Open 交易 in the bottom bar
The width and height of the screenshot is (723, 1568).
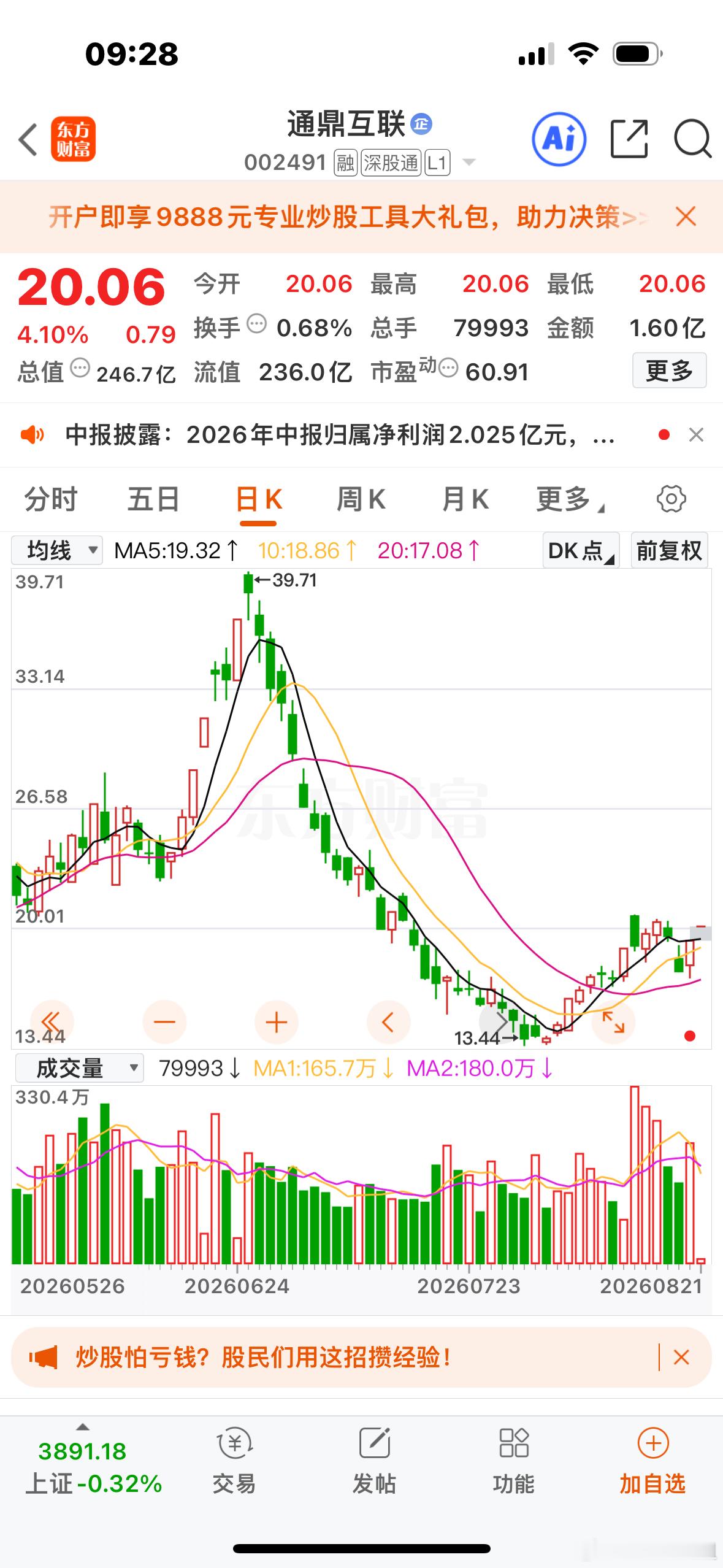point(234,1461)
